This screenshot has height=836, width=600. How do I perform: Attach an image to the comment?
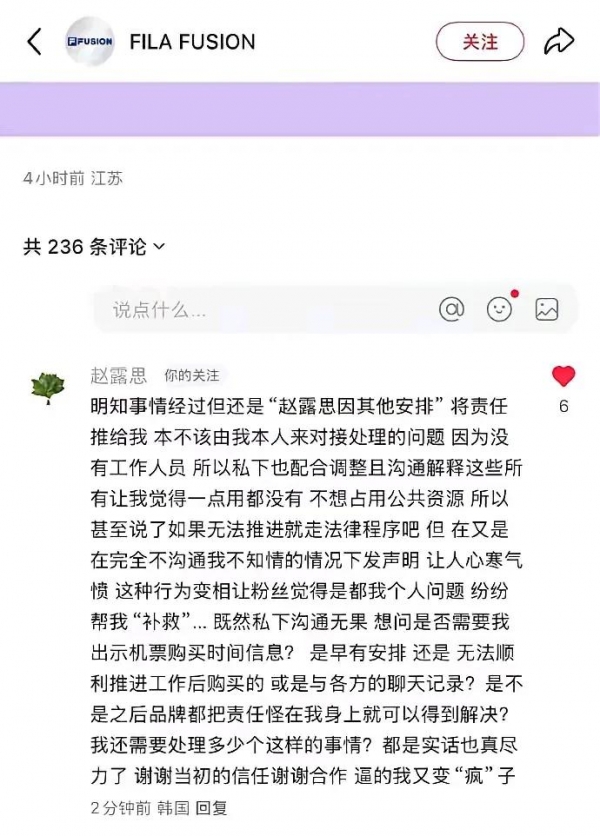pos(547,309)
